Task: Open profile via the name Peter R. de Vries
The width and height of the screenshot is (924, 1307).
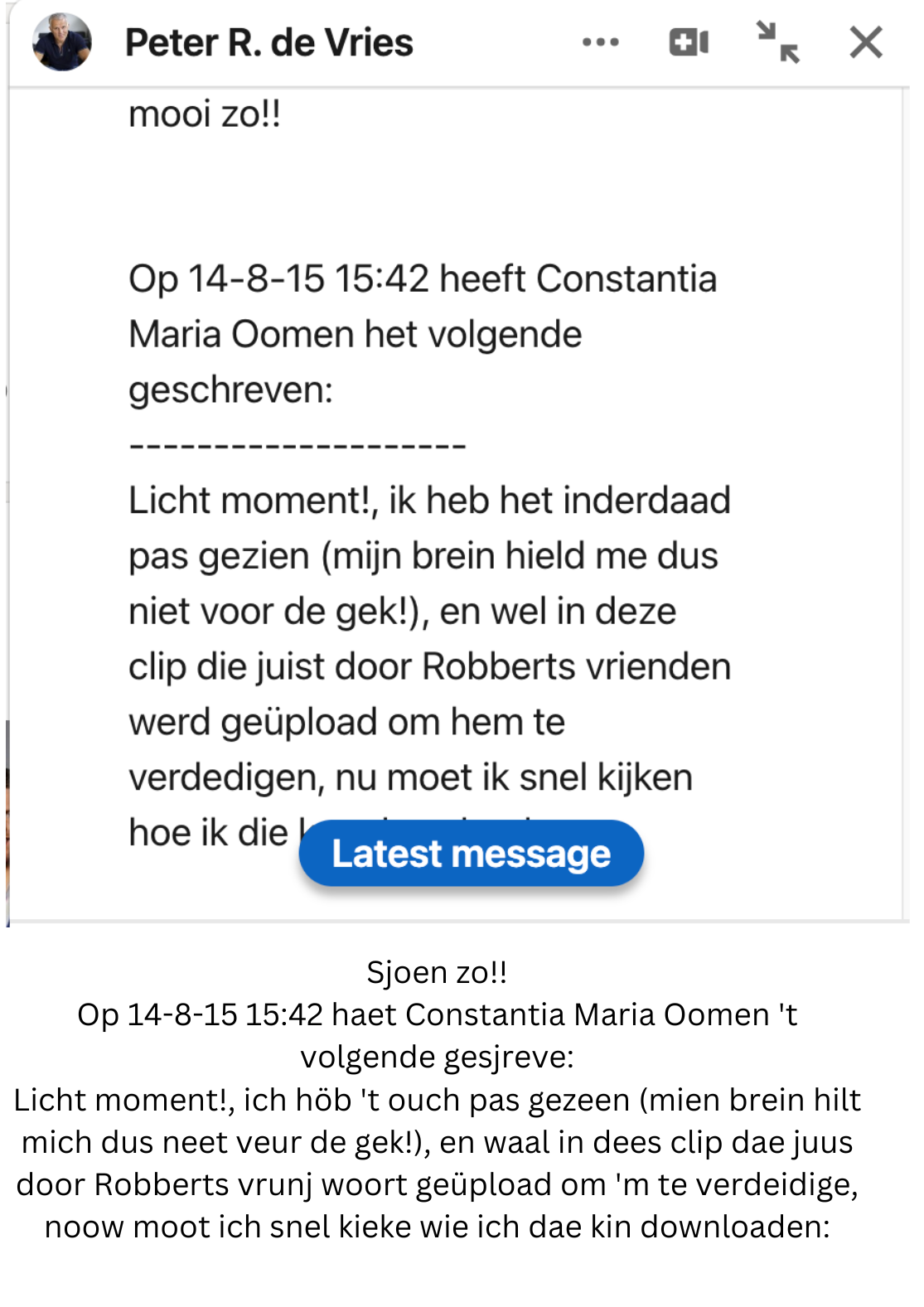Action: point(268,42)
